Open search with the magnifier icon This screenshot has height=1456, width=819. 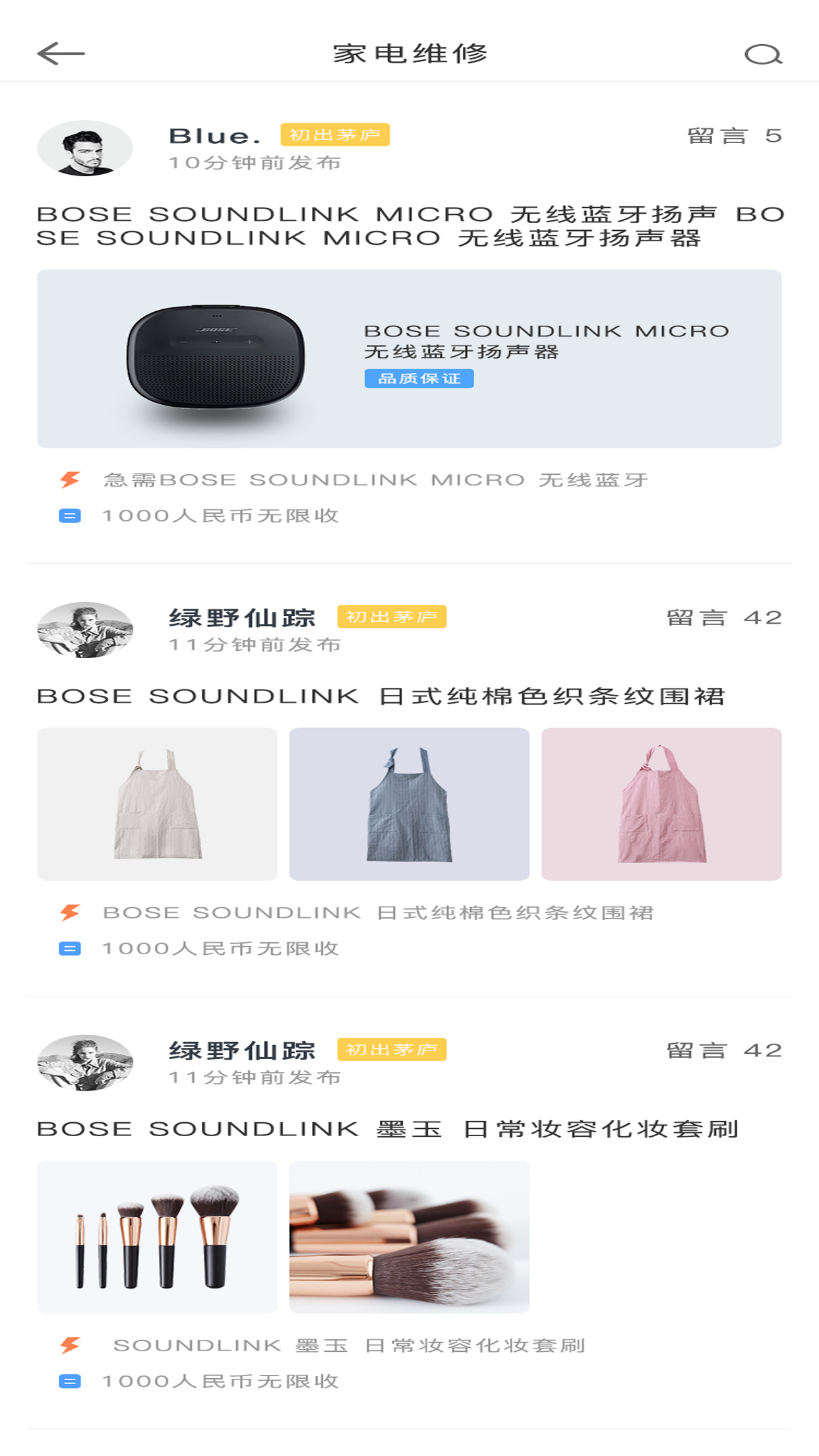tap(763, 54)
